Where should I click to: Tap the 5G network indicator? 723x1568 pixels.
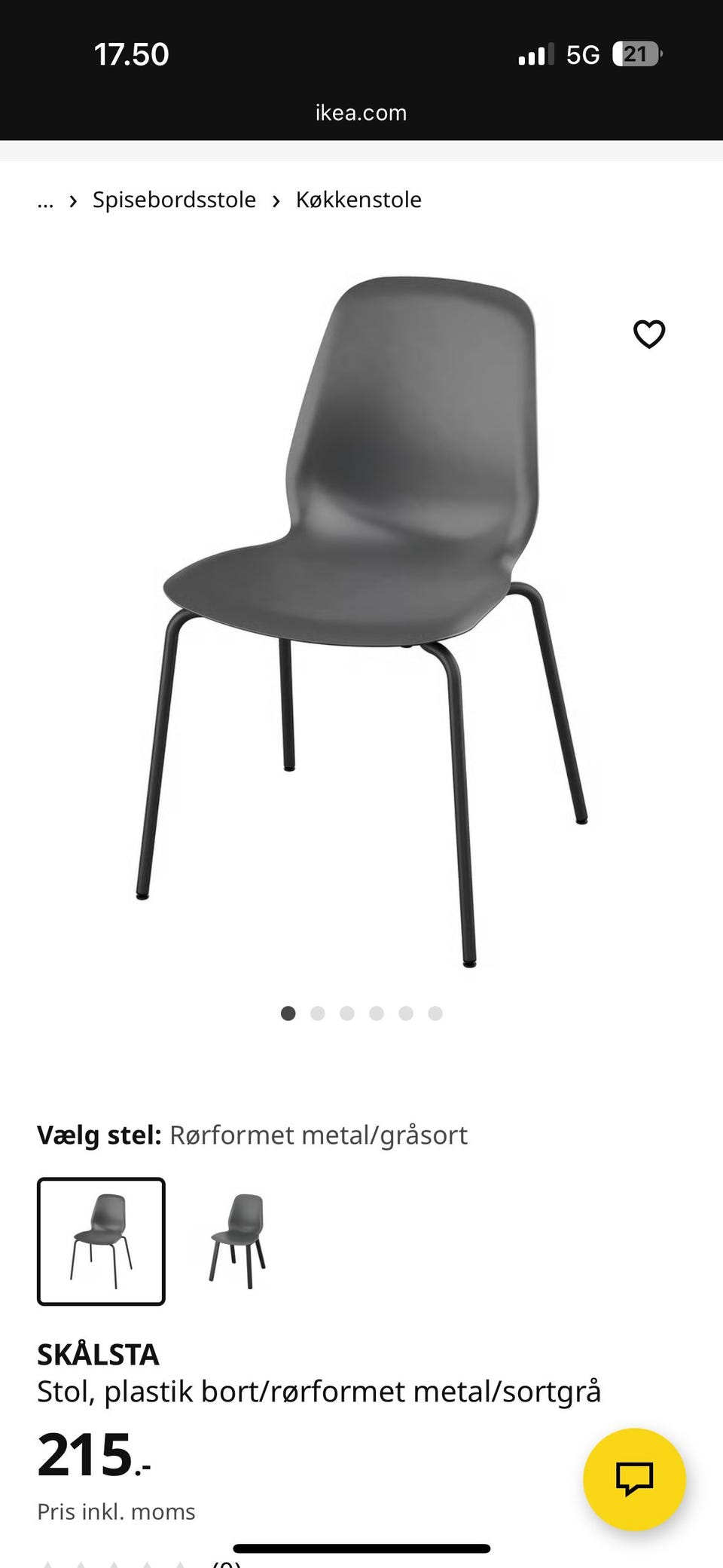point(582,53)
